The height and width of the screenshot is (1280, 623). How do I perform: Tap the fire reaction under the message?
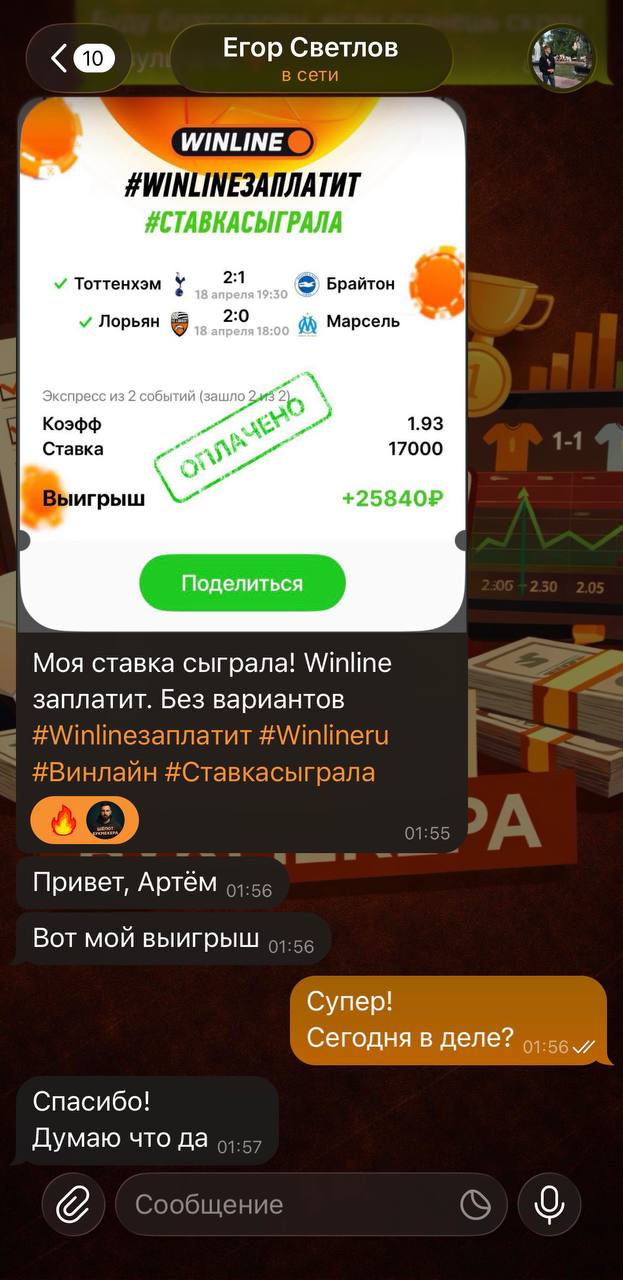[63, 821]
